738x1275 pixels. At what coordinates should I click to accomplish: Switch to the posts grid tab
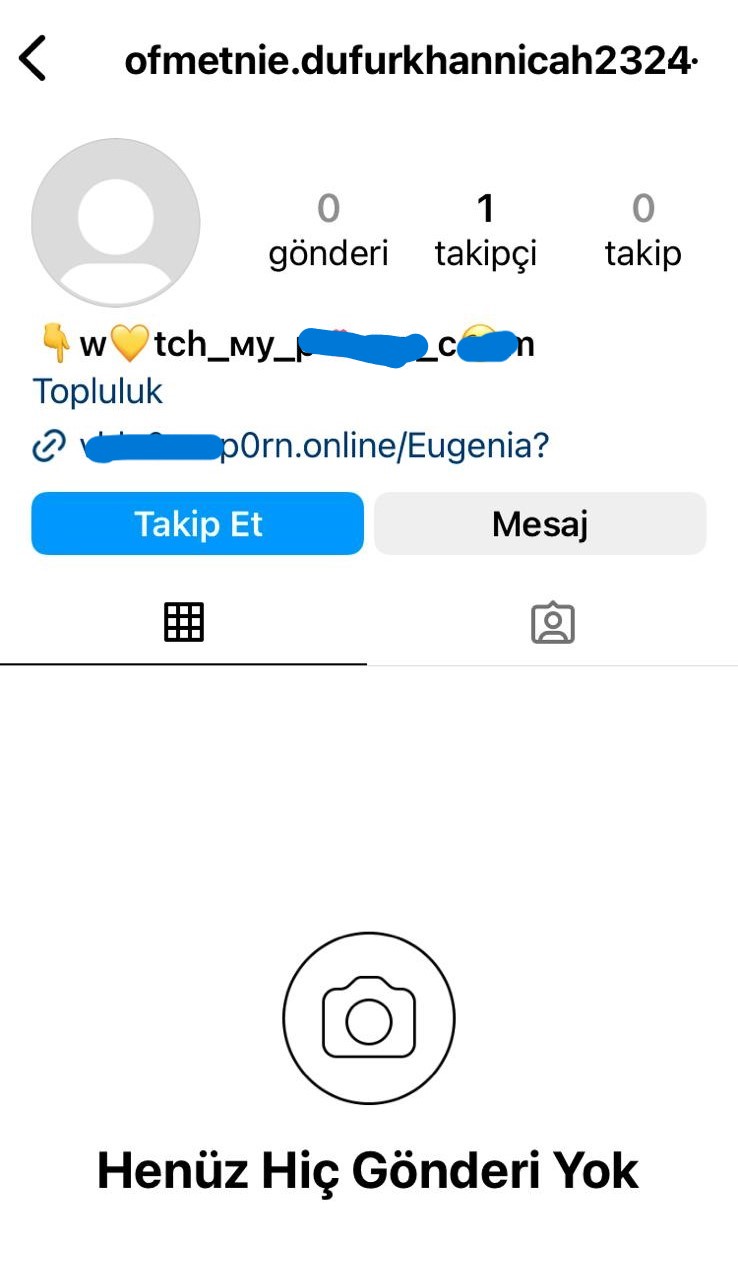pos(183,623)
